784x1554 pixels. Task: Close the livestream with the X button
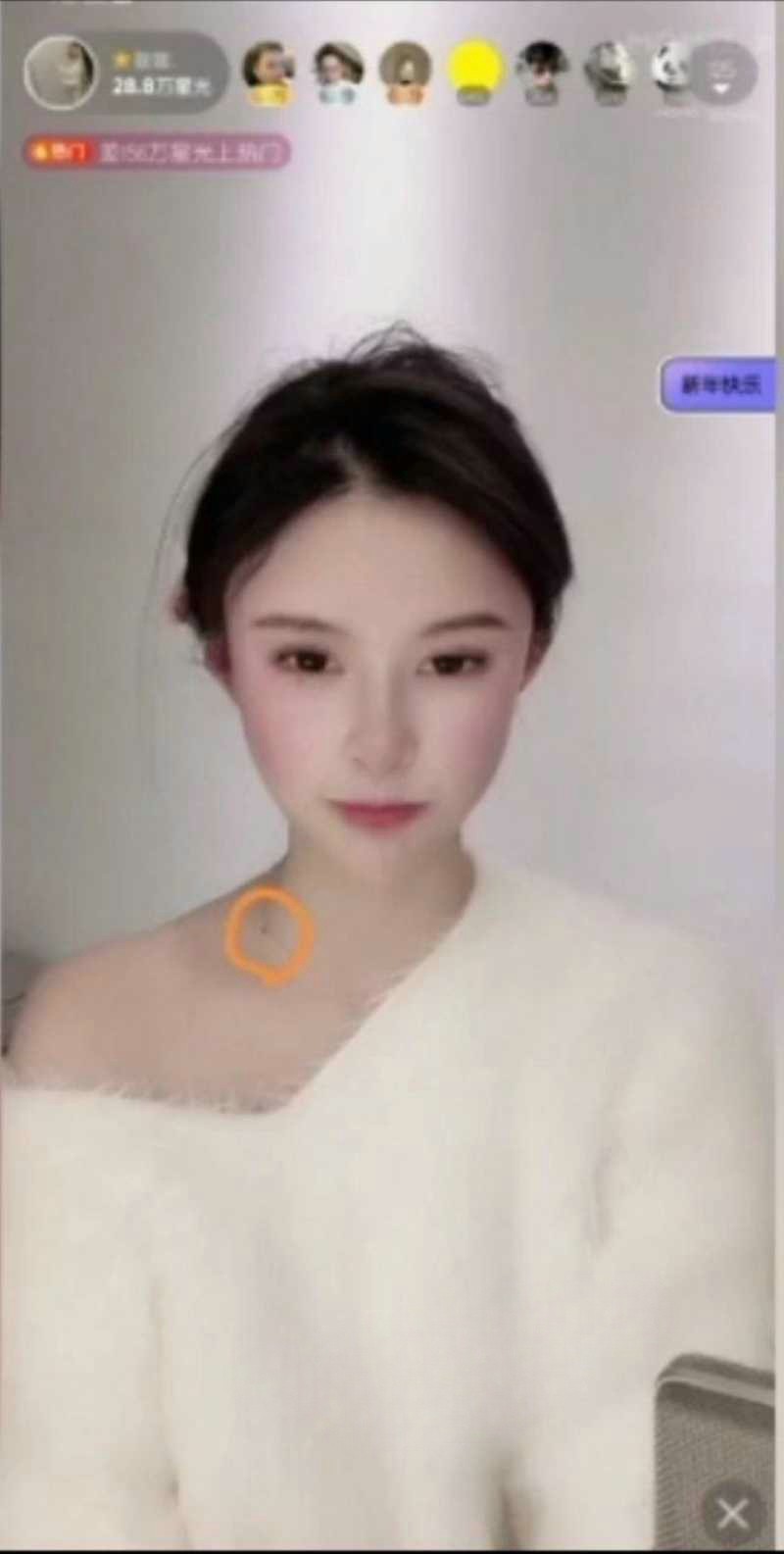(732, 1513)
